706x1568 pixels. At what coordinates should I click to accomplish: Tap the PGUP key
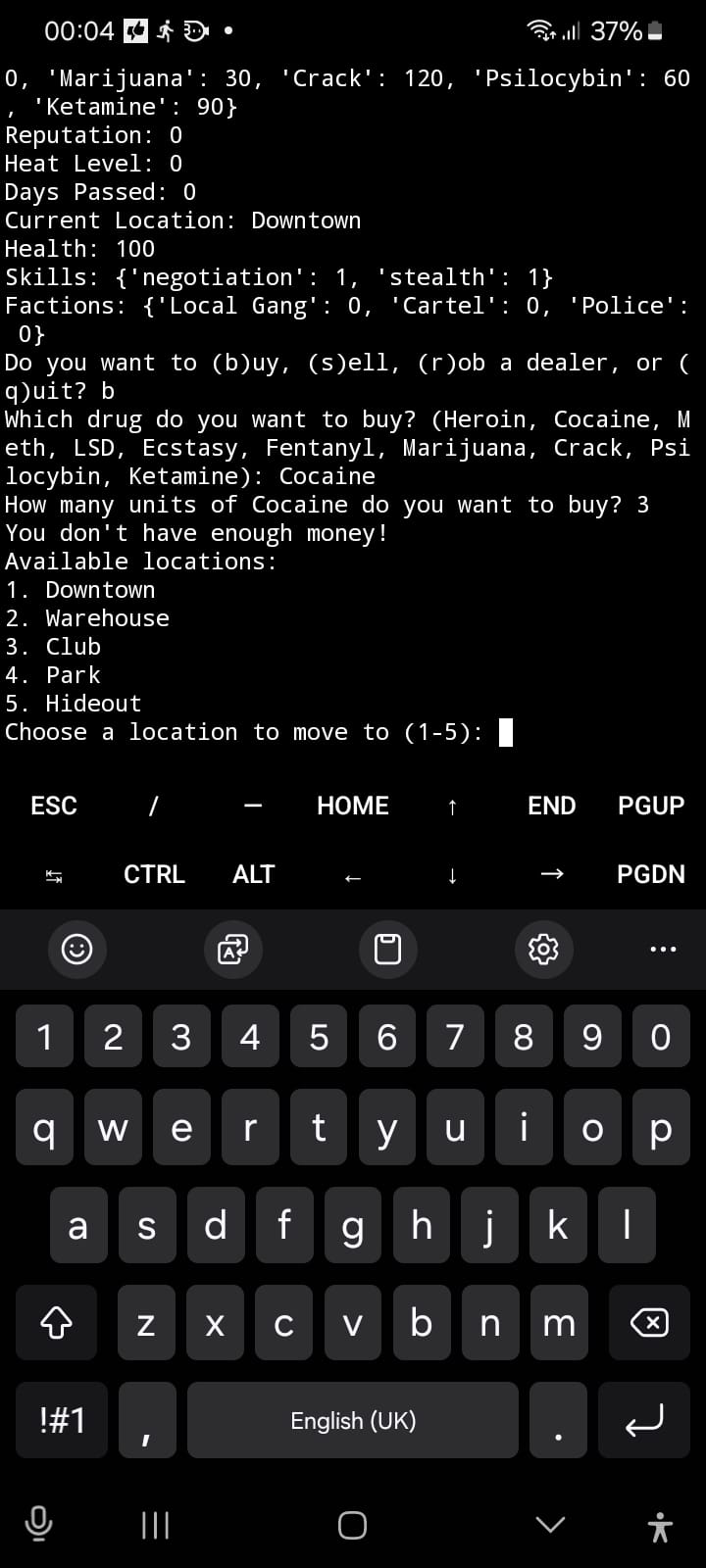pos(651,806)
